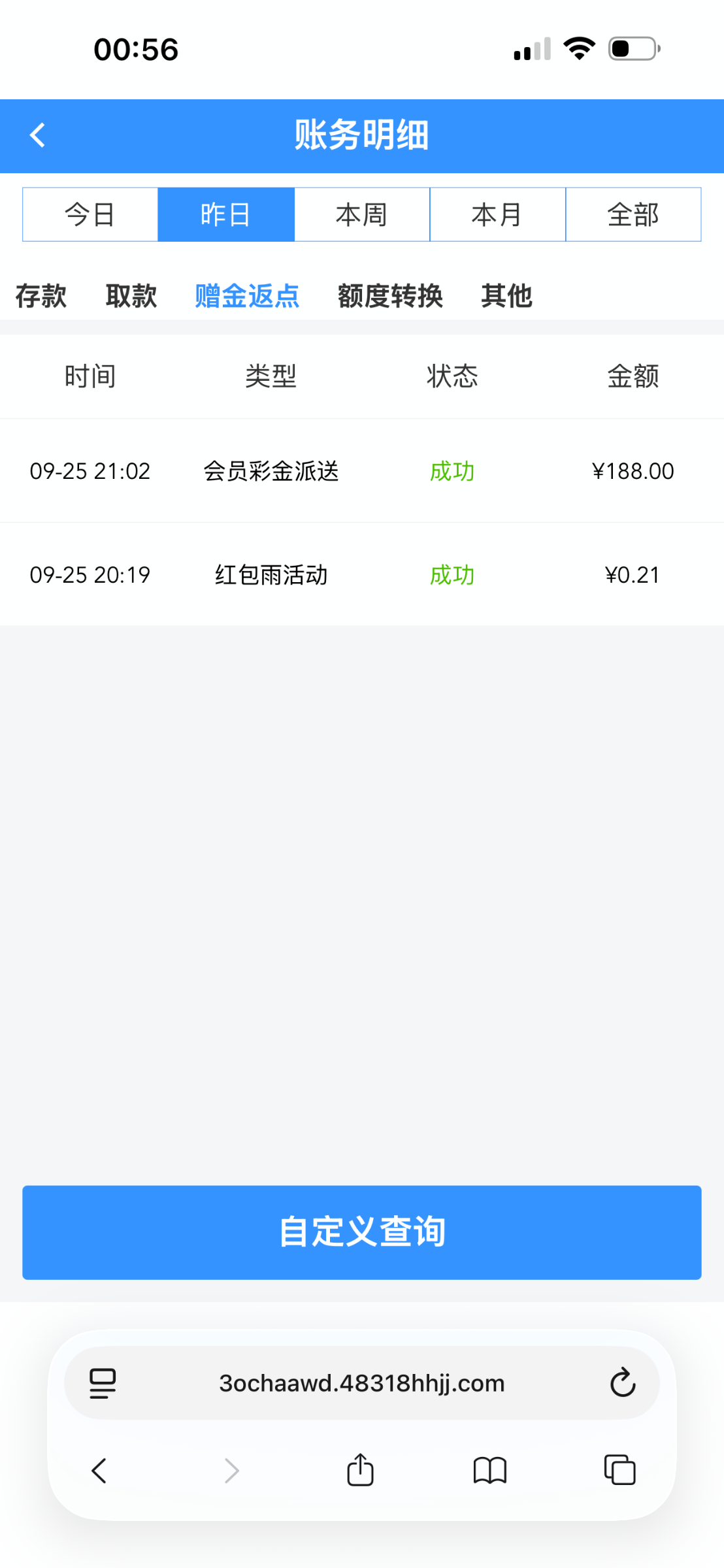Show open browser tabs
The image size is (724, 1568).
point(619,1470)
